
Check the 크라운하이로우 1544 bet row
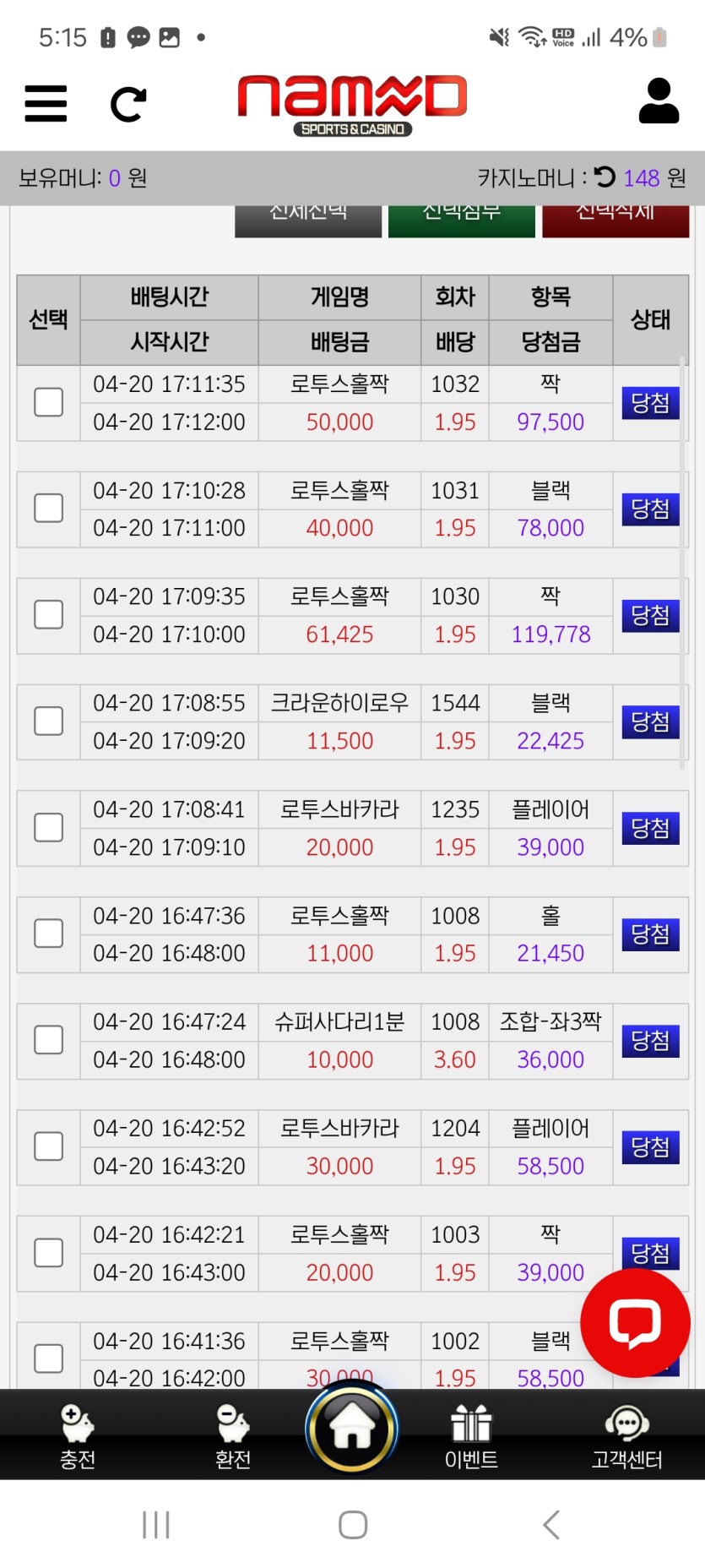pos(48,721)
